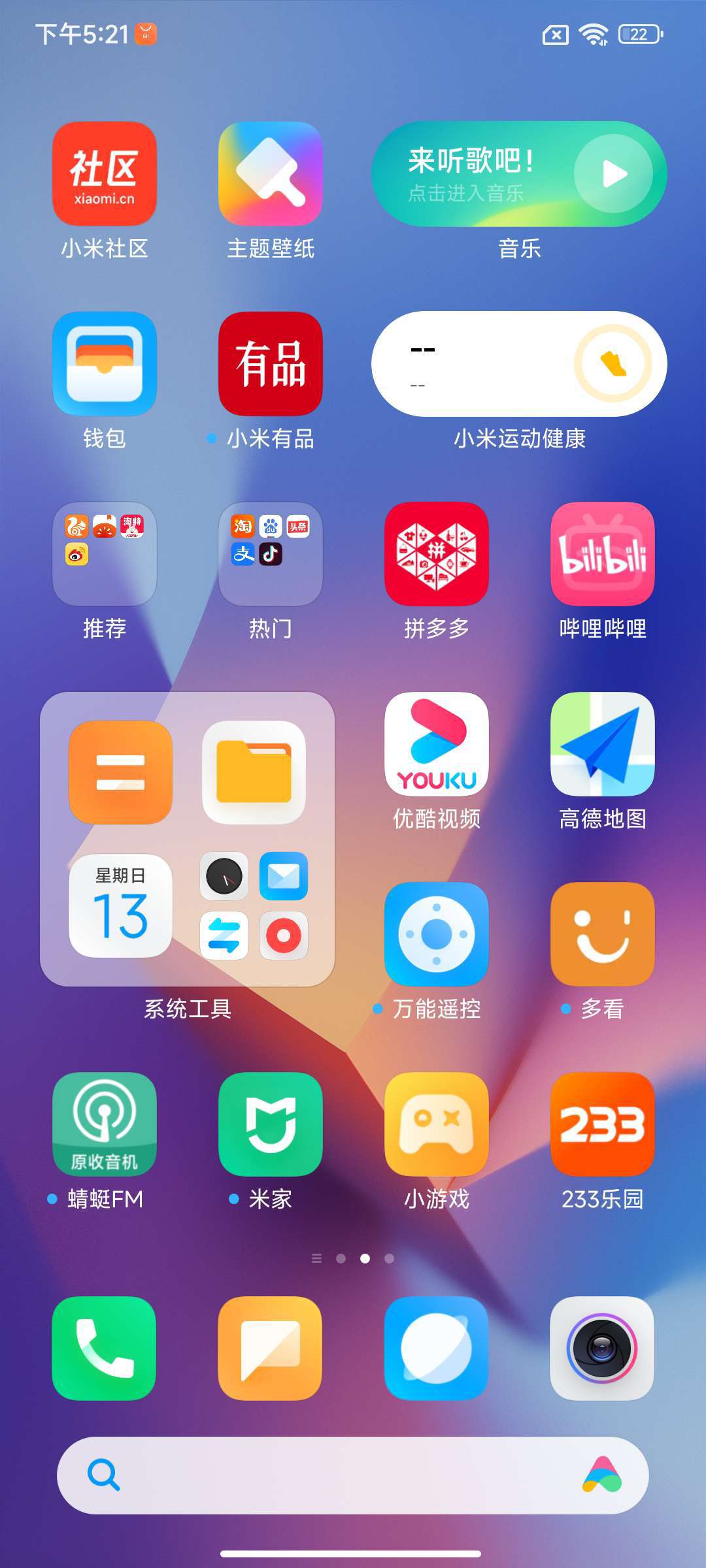Screen dimensions: 706x1568
Task: Open the Camera app in the dock
Action: click(602, 1348)
